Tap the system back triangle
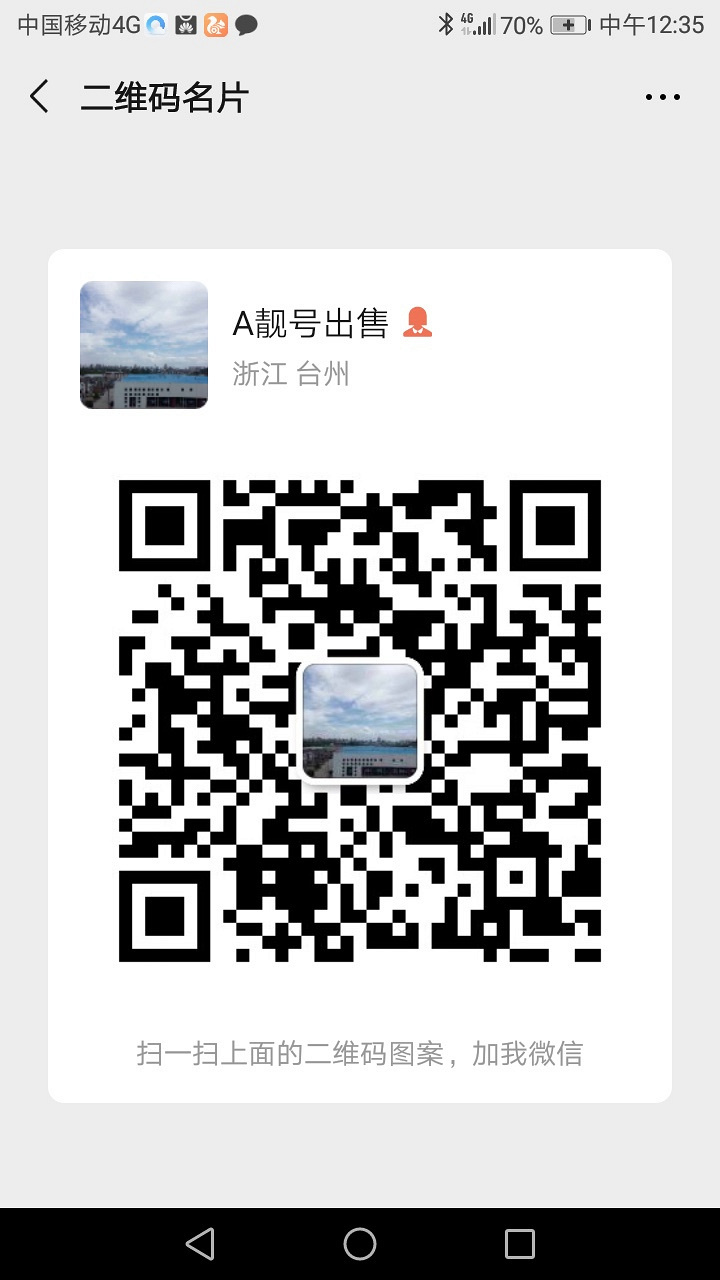This screenshot has height=1280, width=720. [x=200, y=1243]
